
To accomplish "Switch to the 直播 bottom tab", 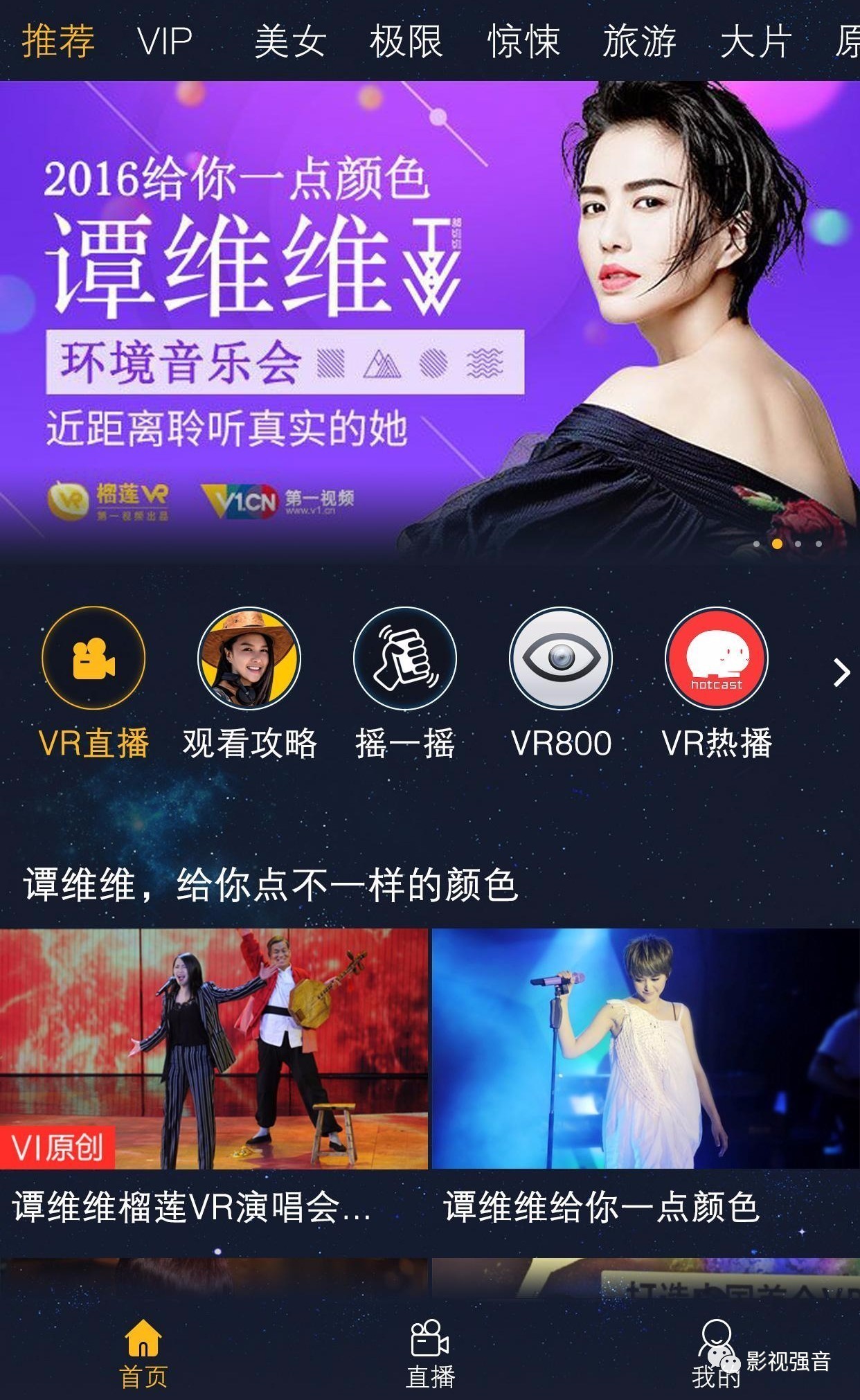I will coord(430,1354).
